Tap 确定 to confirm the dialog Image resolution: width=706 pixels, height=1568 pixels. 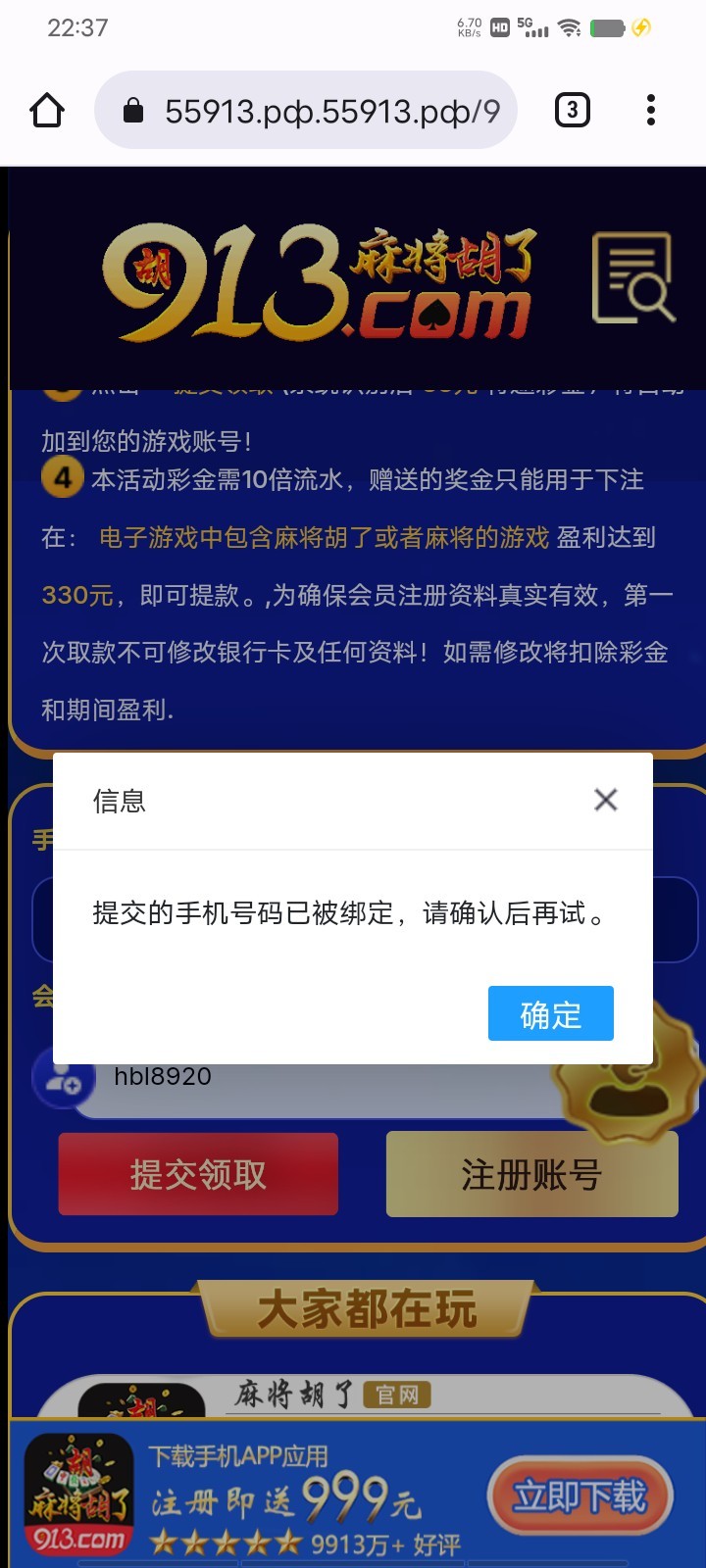[x=550, y=1014]
